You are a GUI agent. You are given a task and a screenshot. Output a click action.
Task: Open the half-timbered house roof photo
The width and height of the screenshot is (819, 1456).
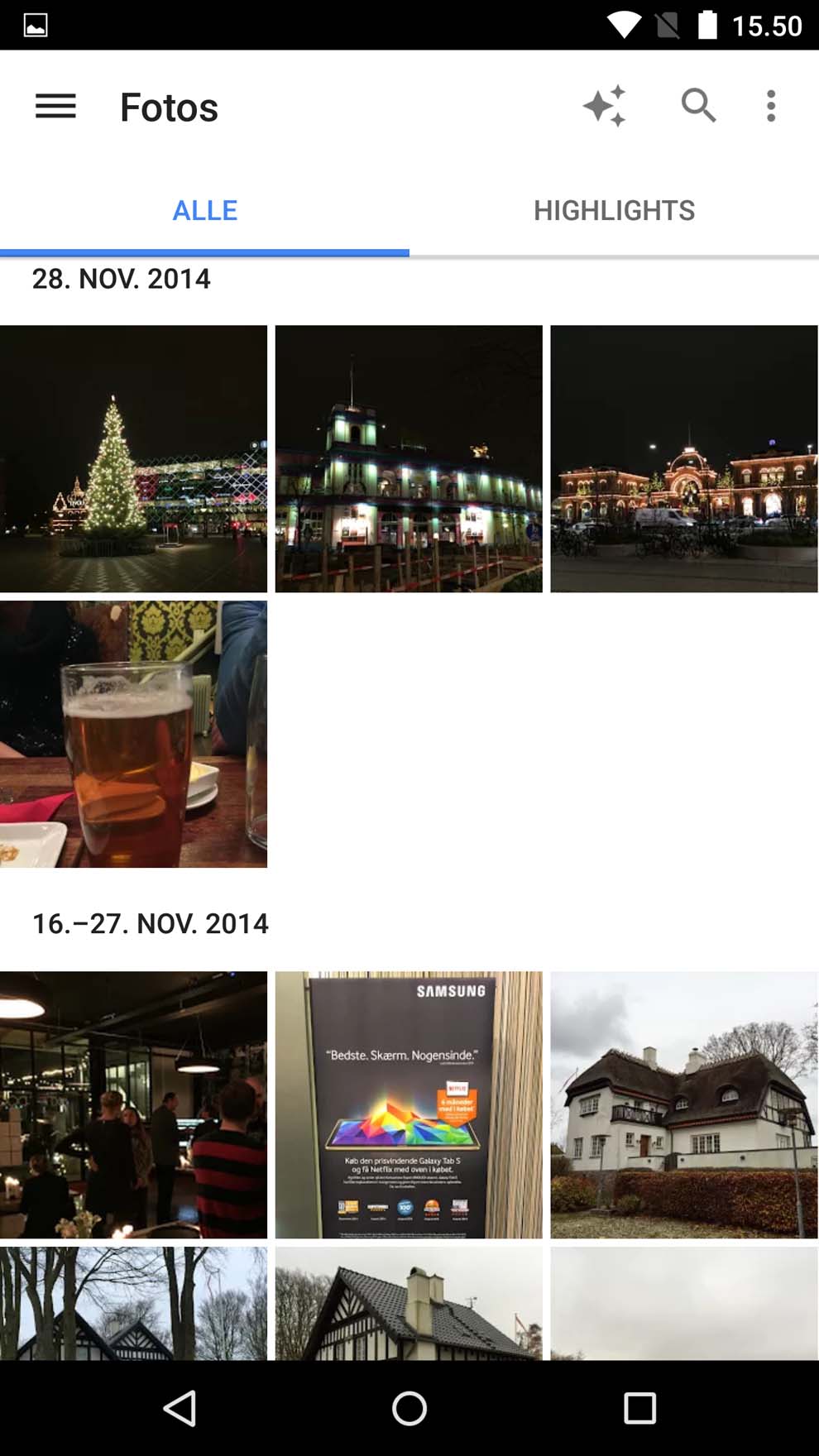(409, 1303)
